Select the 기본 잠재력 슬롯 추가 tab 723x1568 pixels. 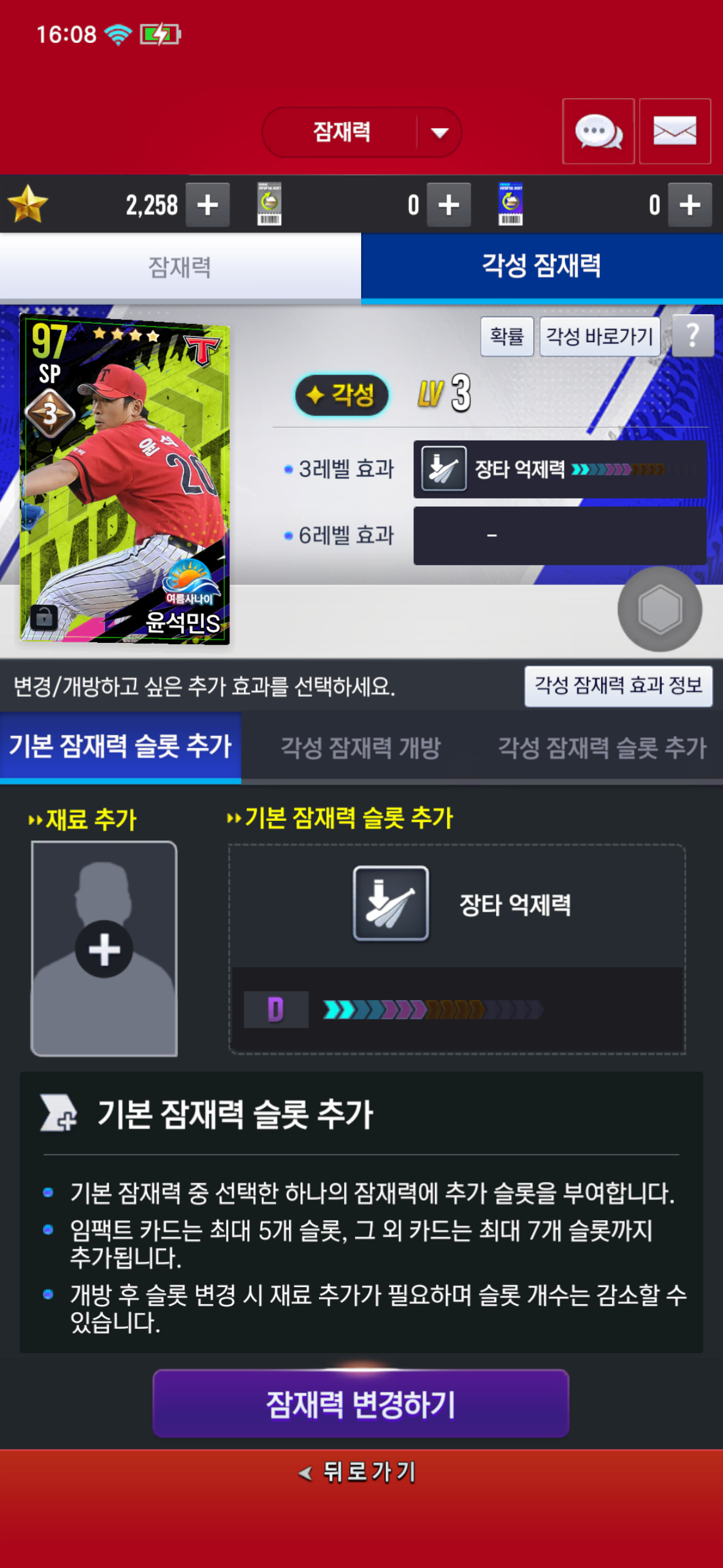coord(120,747)
